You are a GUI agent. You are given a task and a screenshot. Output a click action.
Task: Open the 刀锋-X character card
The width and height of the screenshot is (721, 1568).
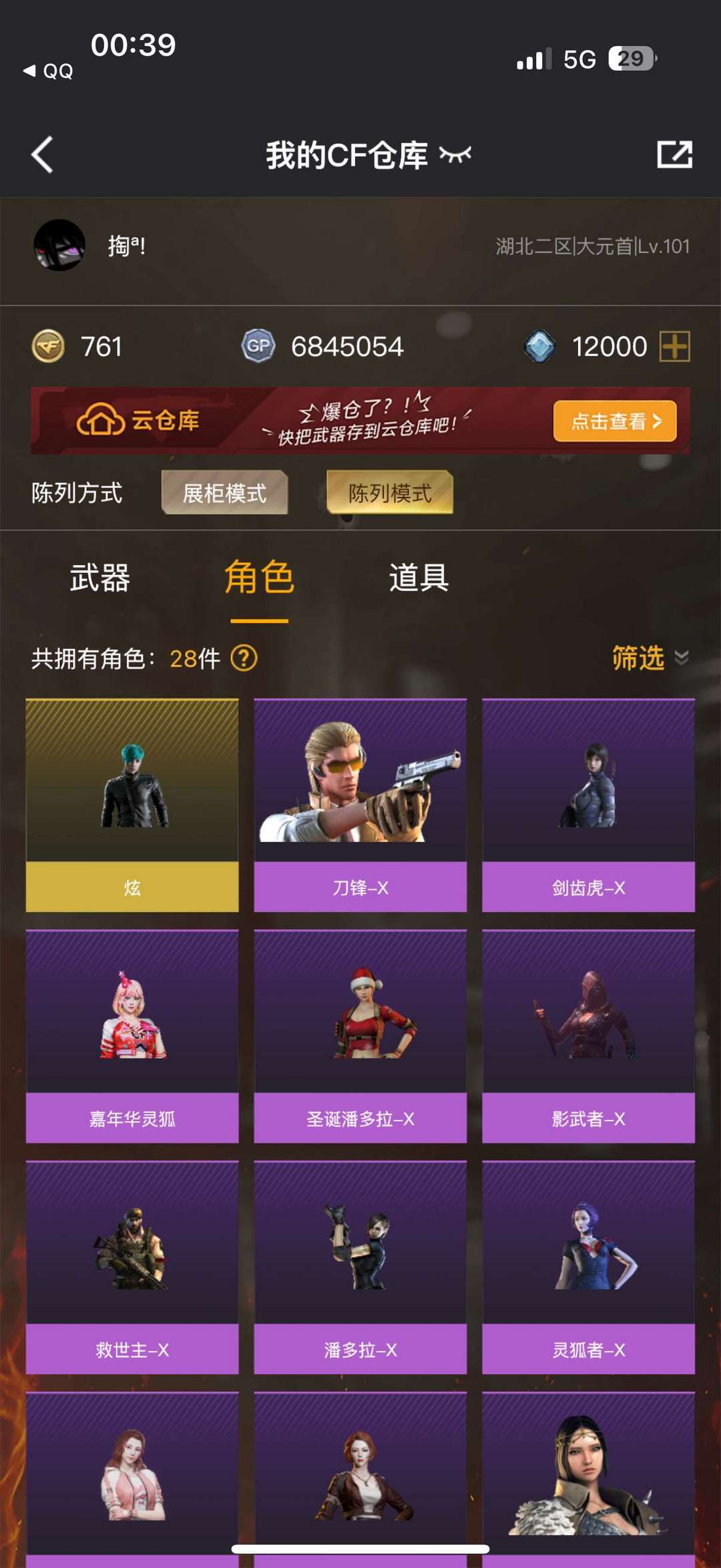[x=360, y=805]
